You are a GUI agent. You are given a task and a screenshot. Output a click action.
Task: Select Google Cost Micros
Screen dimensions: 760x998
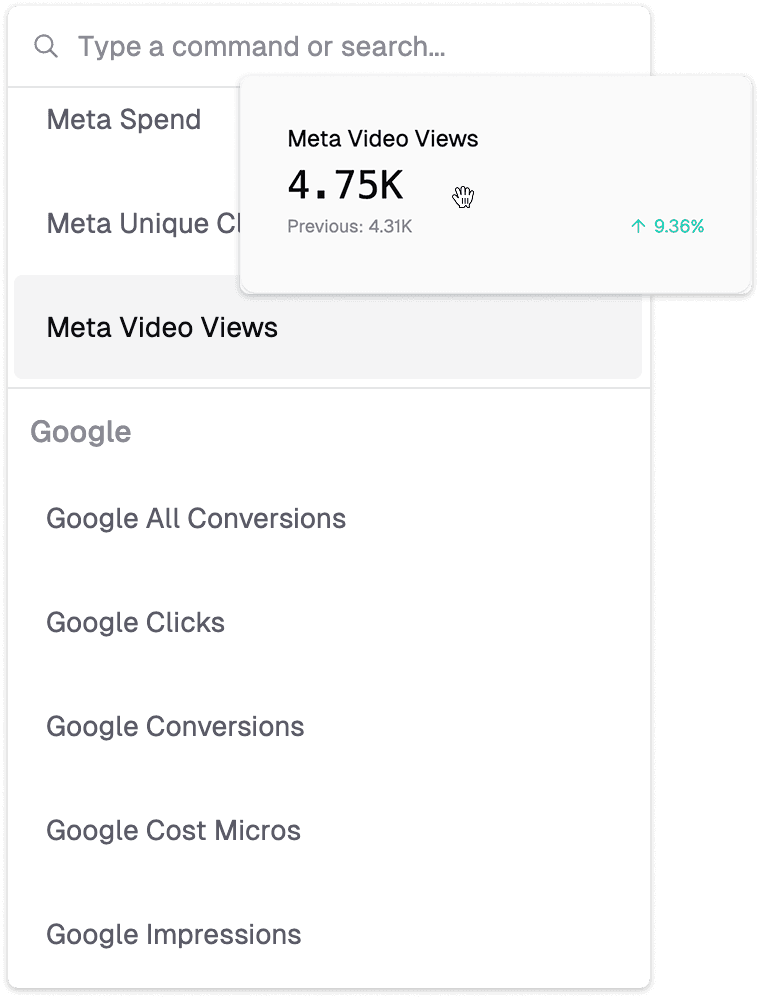pyautogui.click(x=173, y=831)
